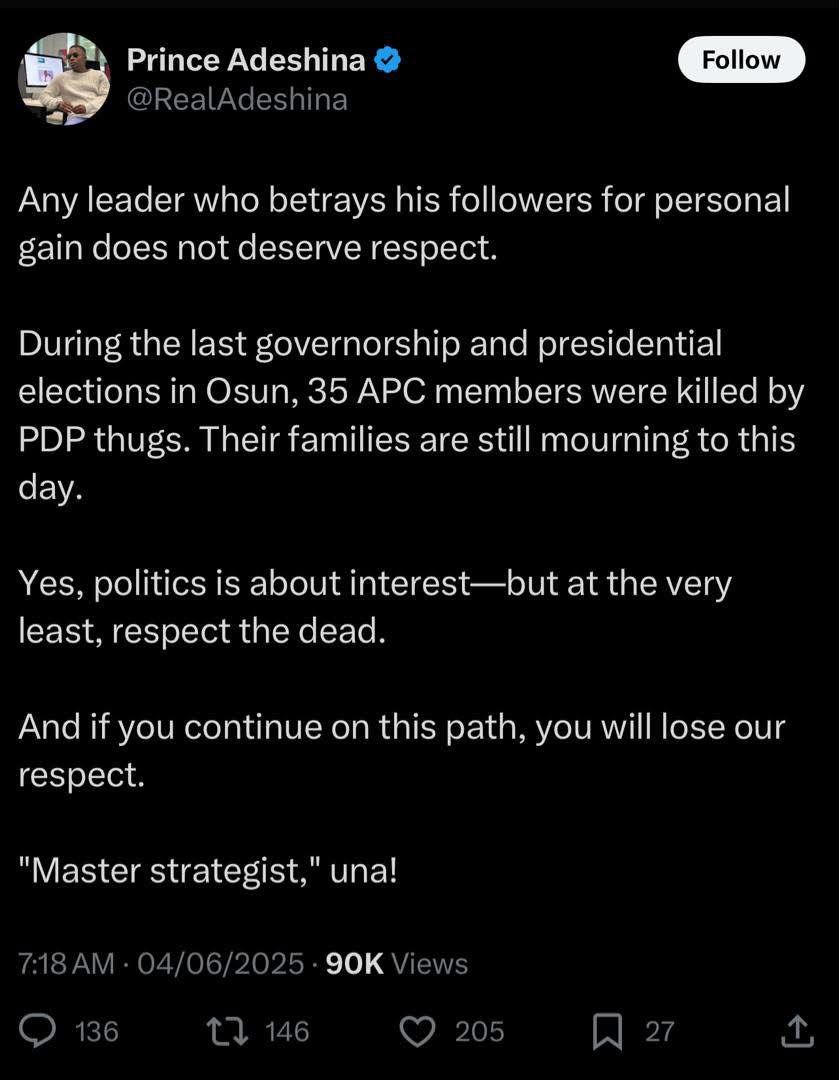Screen dimensions: 839x1080
Task: Follow Prince Adeshina
Action: coord(740,60)
